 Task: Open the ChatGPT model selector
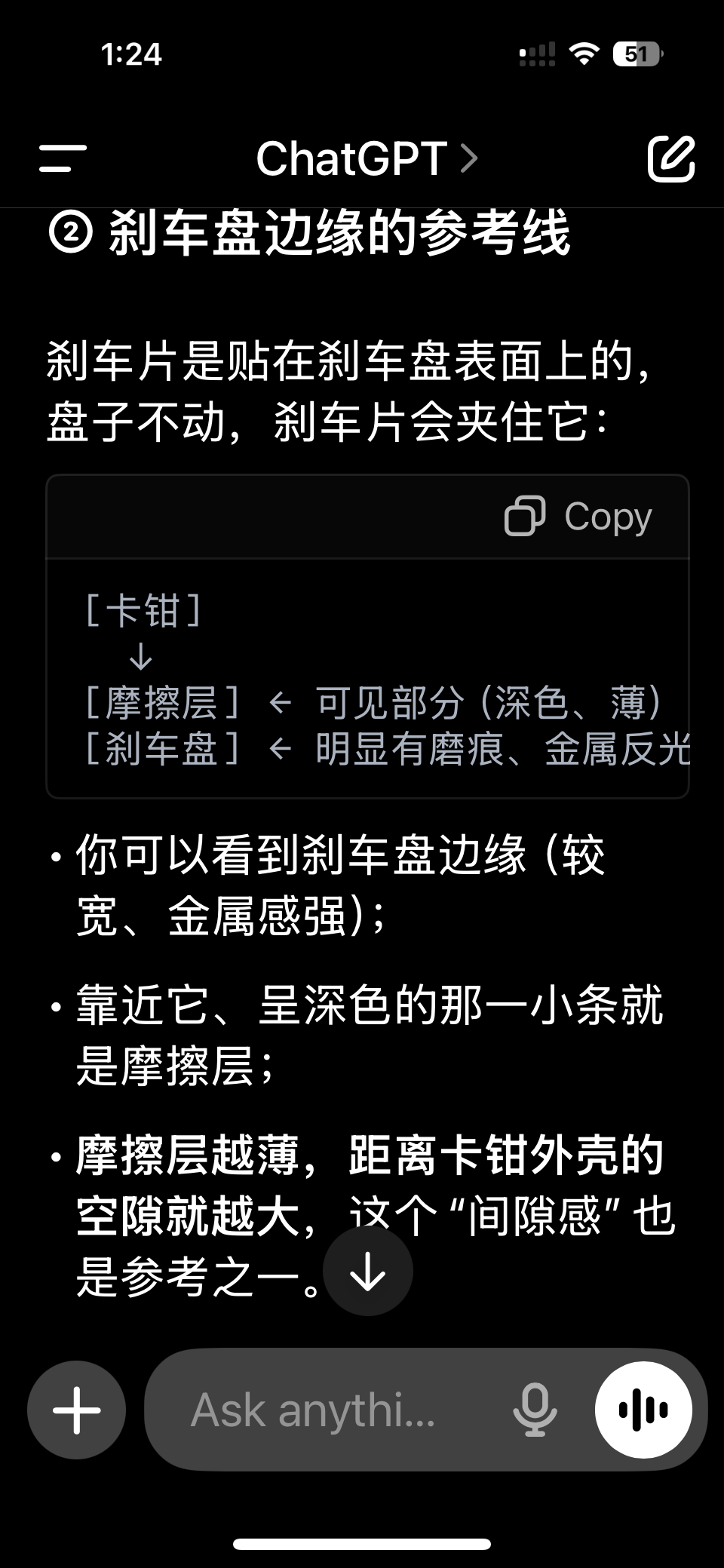click(x=367, y=158)
